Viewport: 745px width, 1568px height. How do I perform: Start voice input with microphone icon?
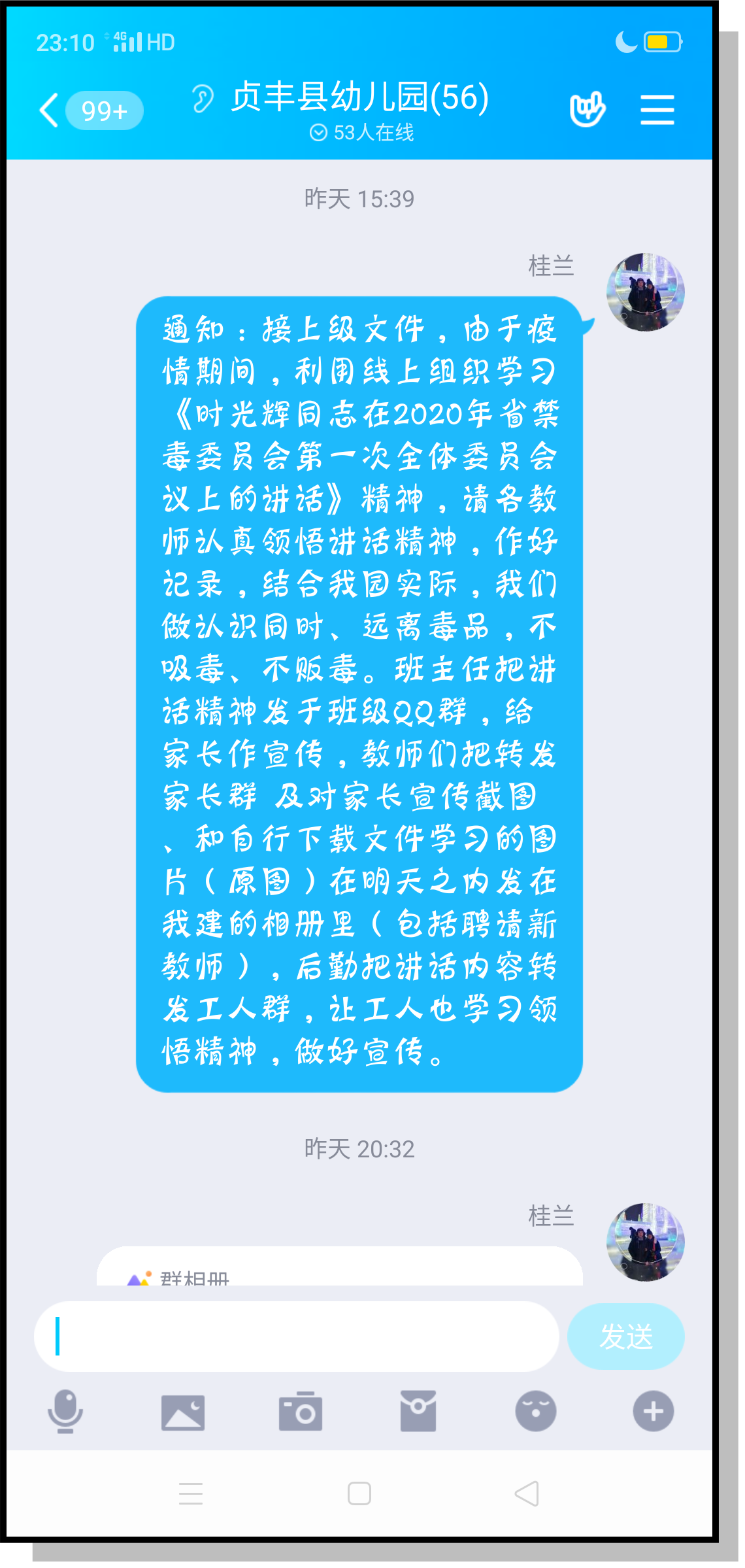pos(65,1412)
